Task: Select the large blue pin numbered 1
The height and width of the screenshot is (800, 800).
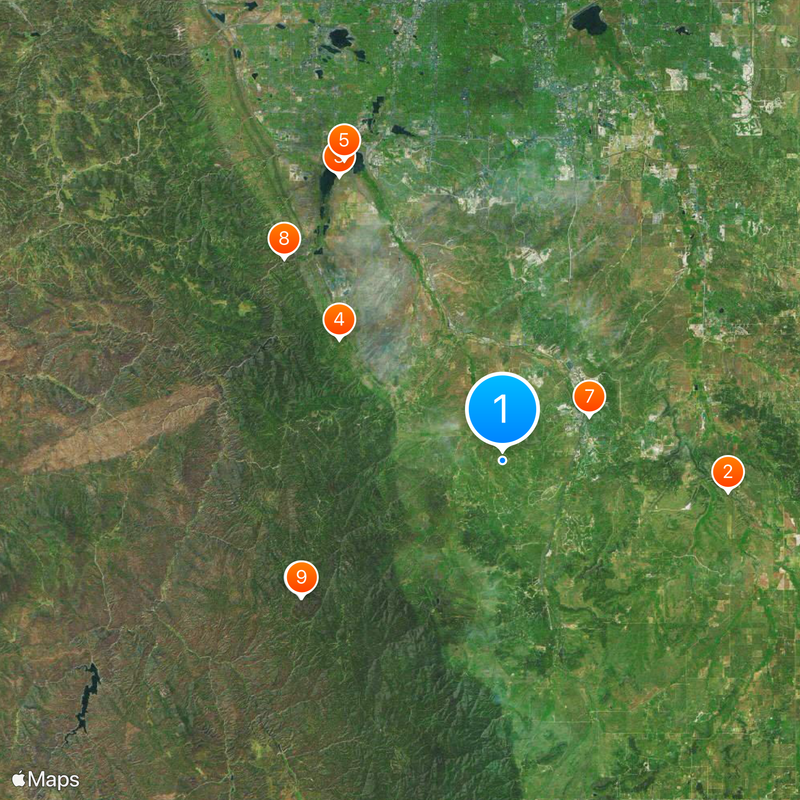Action: (x=502, y=408)
